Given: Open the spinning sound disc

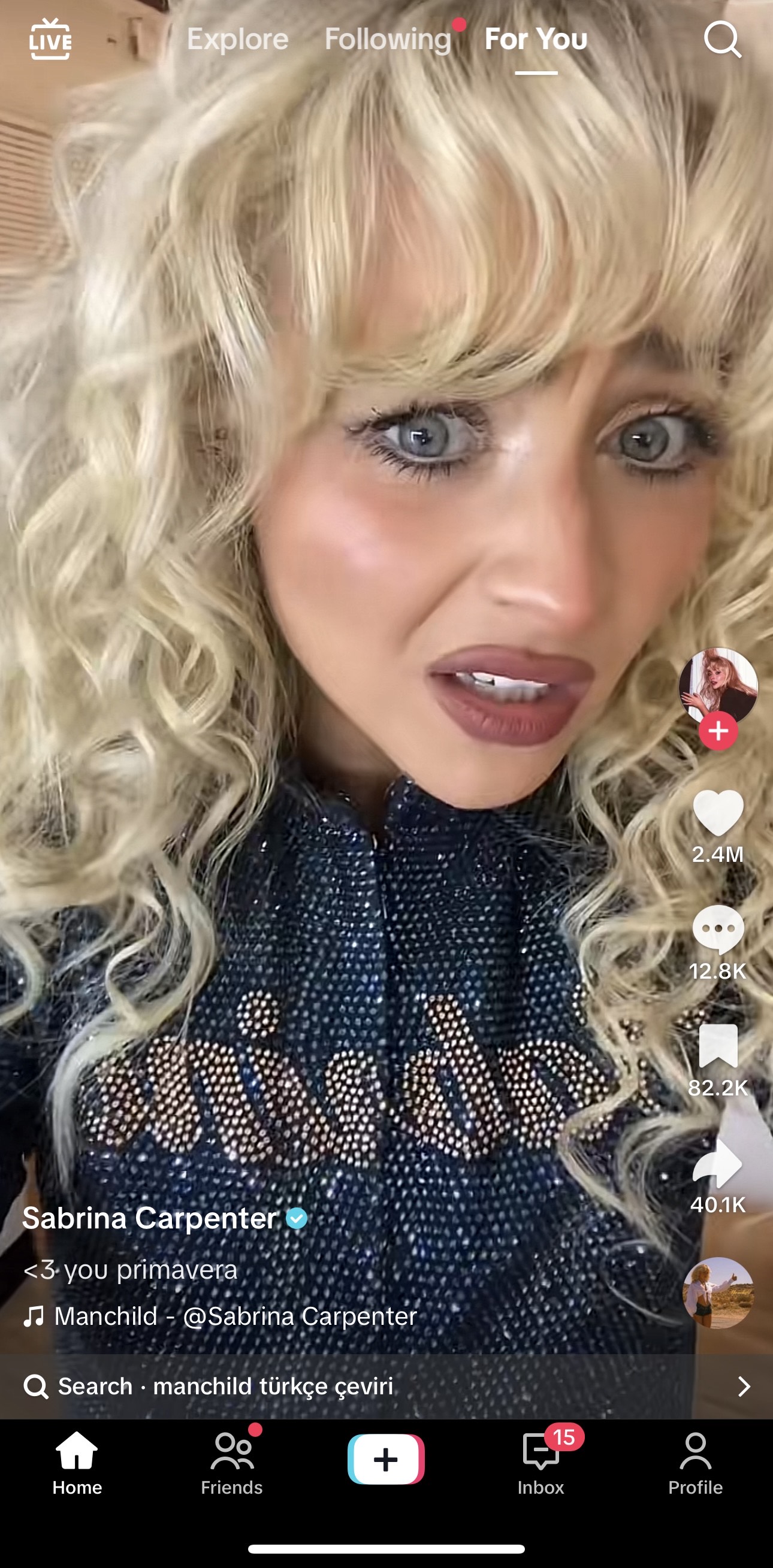Looking at the screenshot, I should click(x=718, y=1293).
